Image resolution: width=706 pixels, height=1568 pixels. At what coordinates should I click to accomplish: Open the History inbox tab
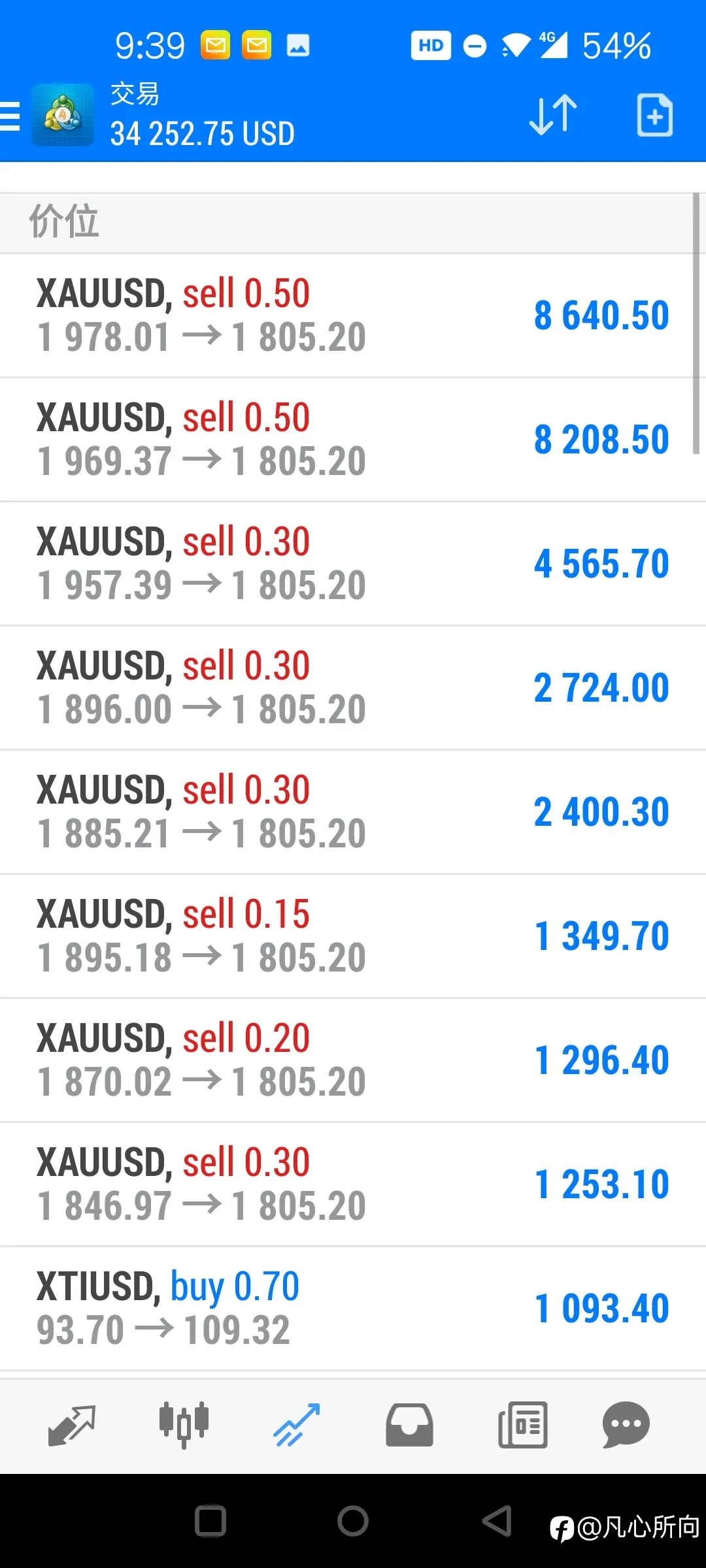coord(409,1425)
